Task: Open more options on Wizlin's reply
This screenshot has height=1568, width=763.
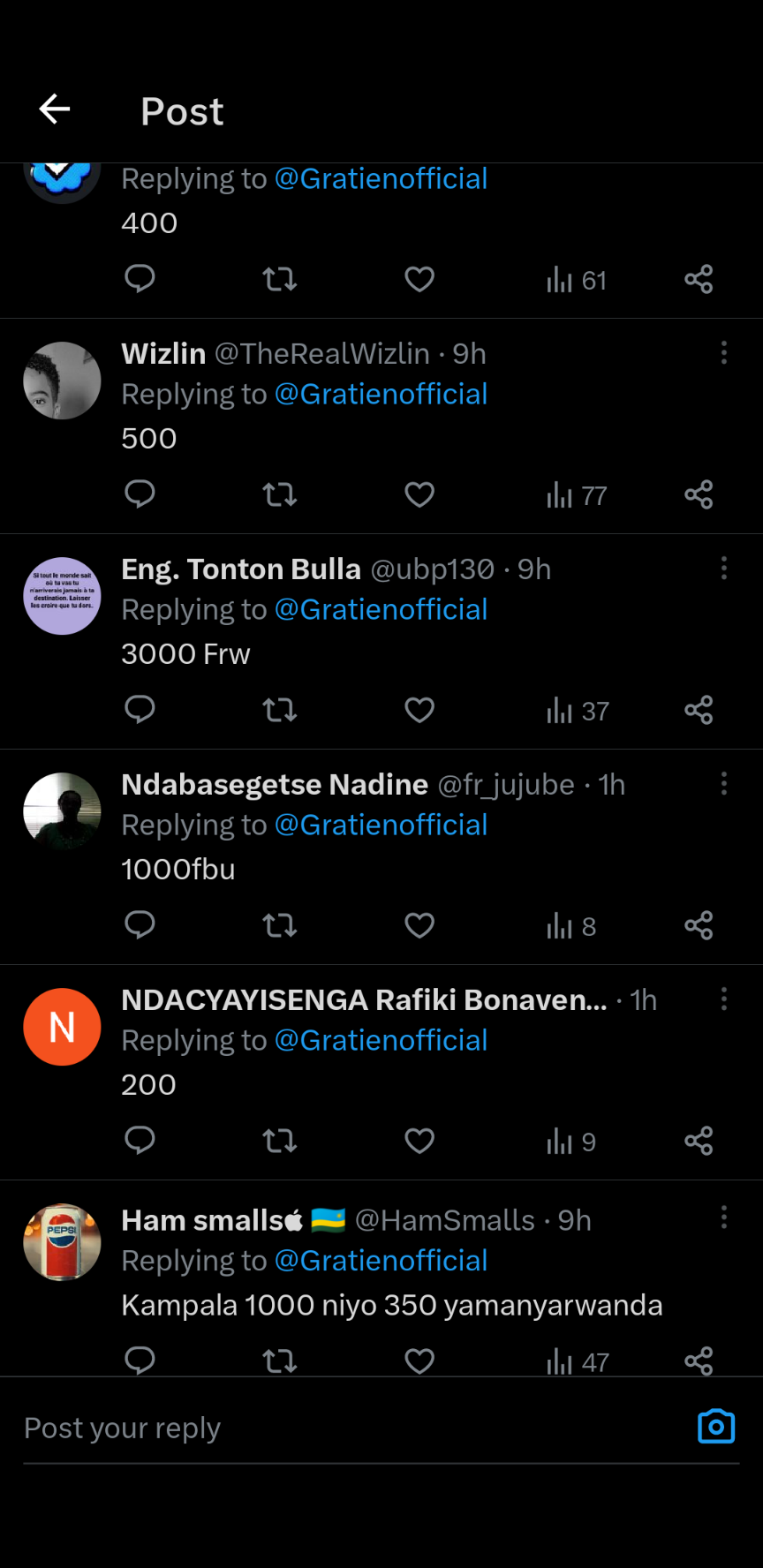Action: point(724,353)
